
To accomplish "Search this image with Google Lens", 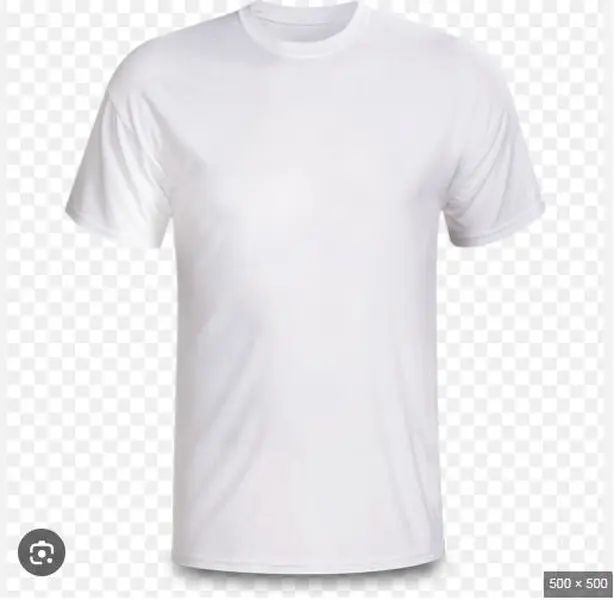I will click(42, 553).
